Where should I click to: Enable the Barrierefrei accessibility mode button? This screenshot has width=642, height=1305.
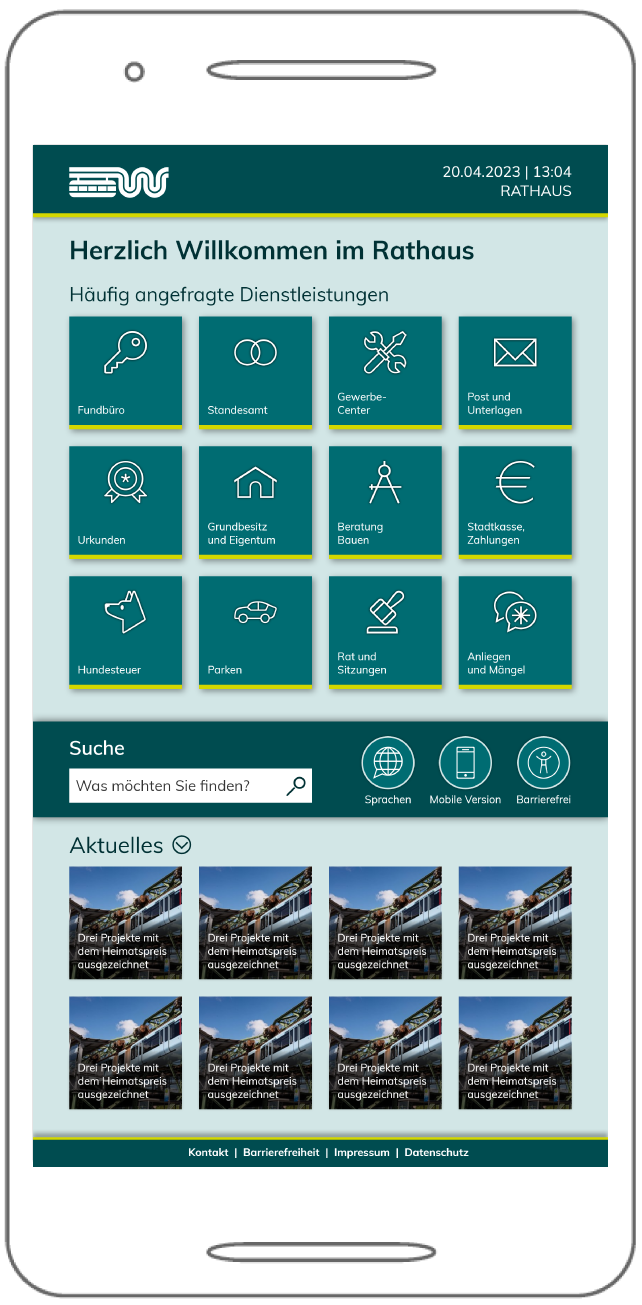click(543, 763)
